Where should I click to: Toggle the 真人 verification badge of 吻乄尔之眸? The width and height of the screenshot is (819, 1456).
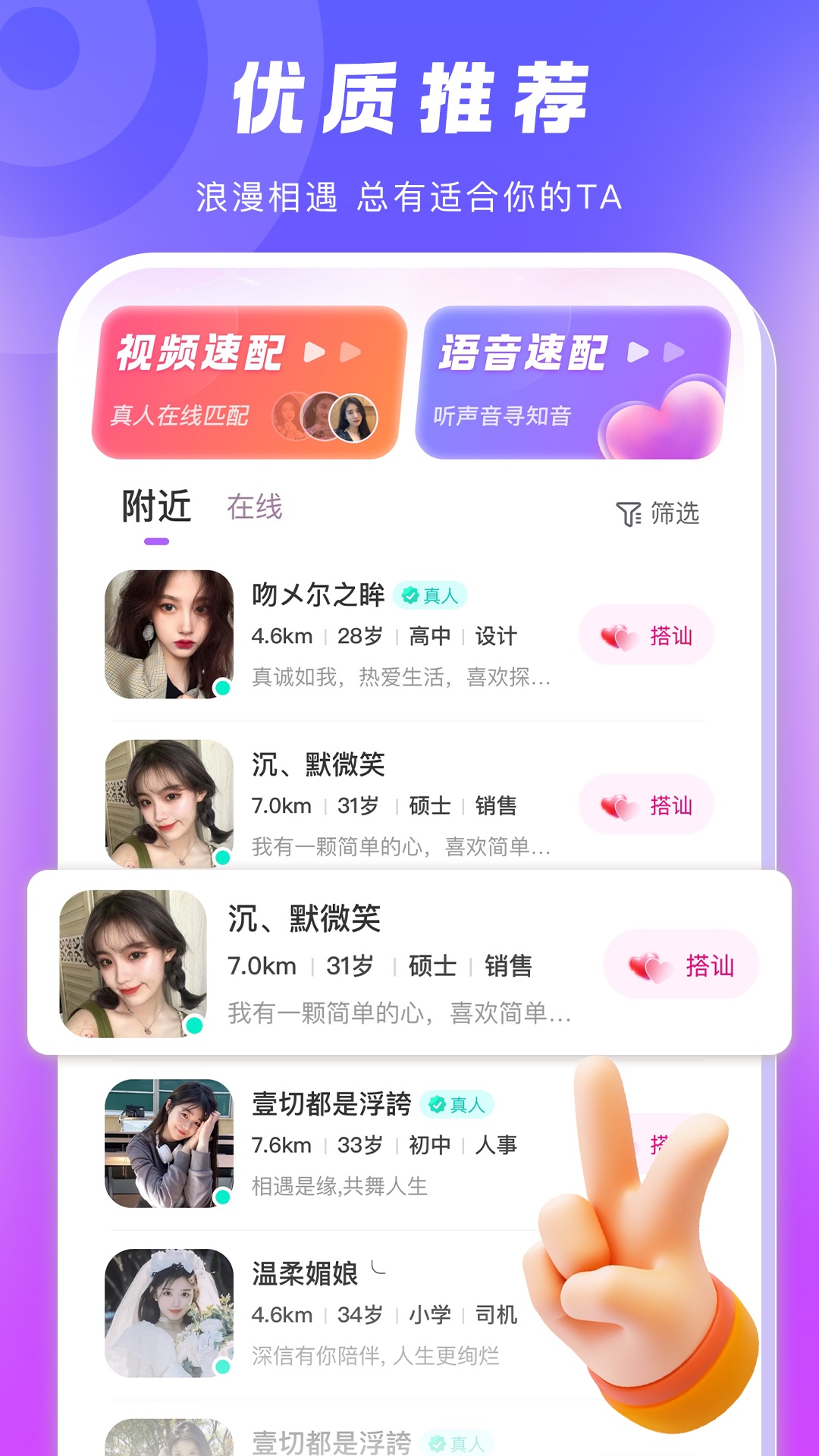[432, 597]
